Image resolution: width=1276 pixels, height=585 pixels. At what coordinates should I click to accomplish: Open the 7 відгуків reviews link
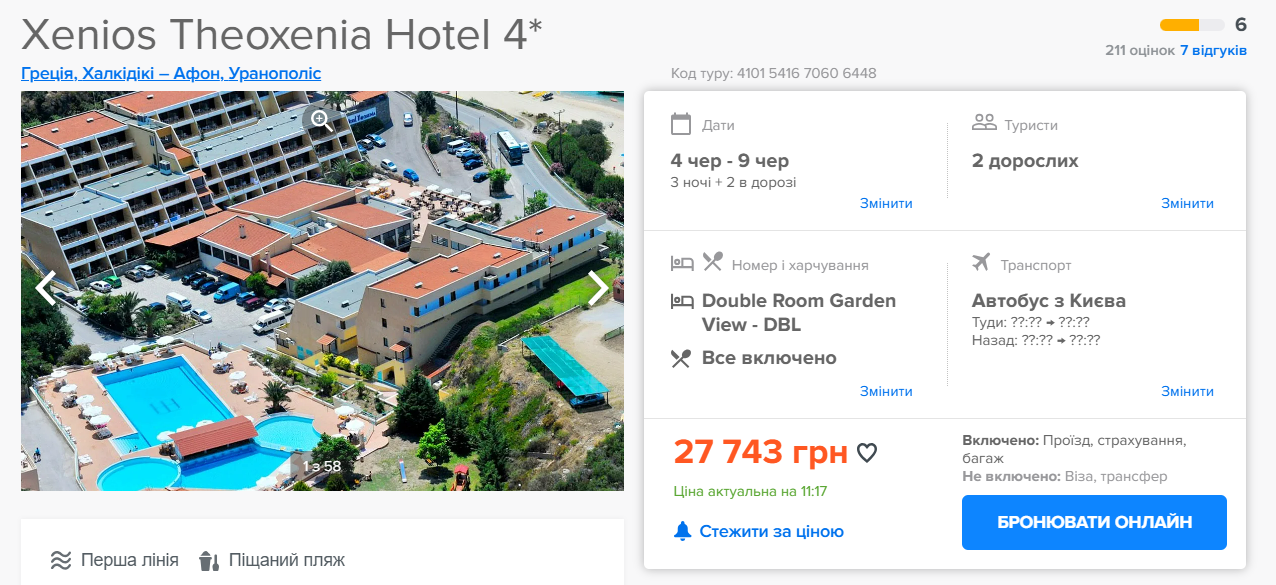(x=1213, y=50)
